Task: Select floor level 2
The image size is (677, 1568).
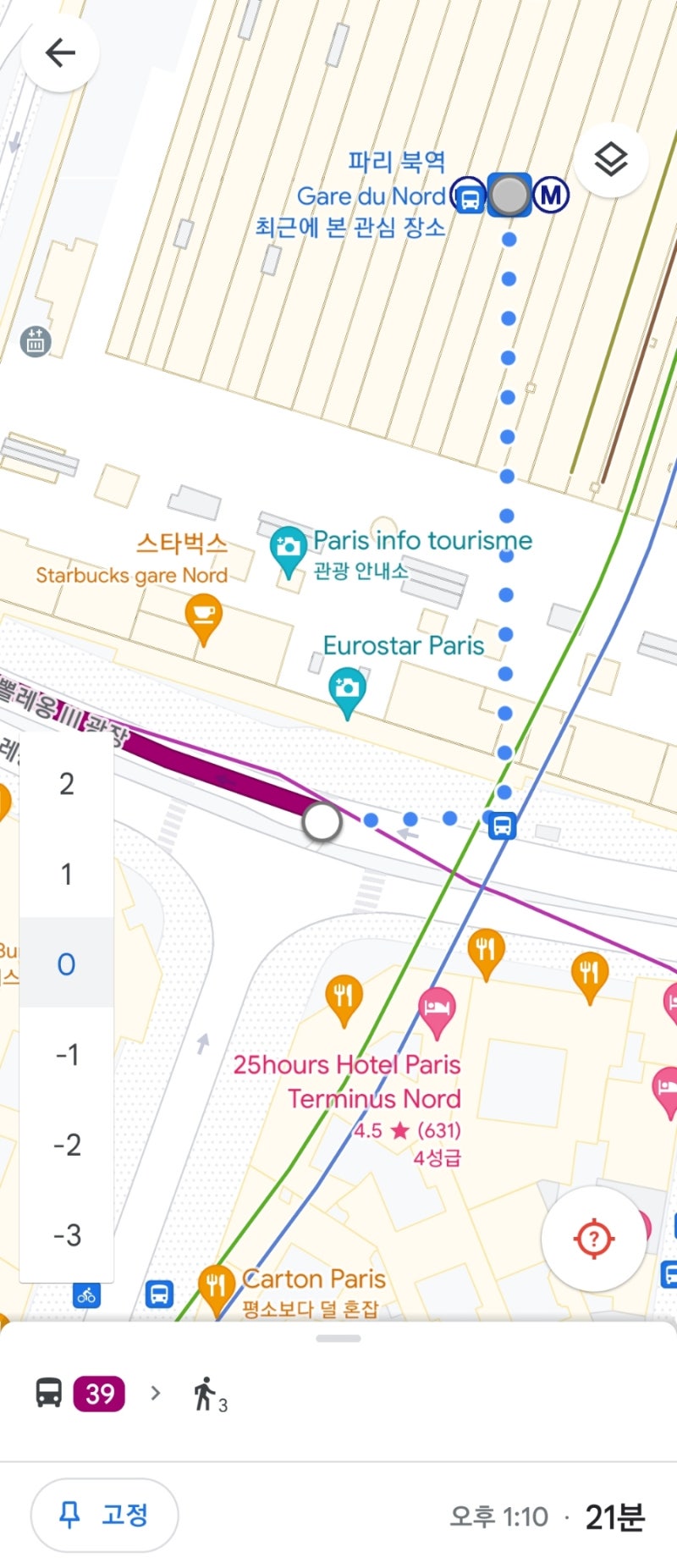Action: pos(65,785)
